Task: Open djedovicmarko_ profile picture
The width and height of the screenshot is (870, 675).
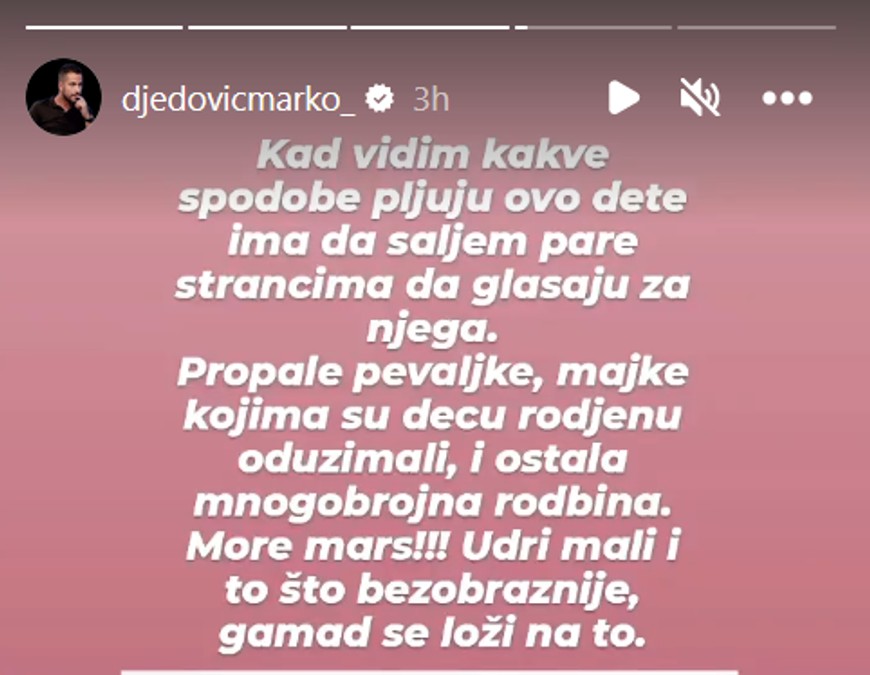Action: coord(63,97)
